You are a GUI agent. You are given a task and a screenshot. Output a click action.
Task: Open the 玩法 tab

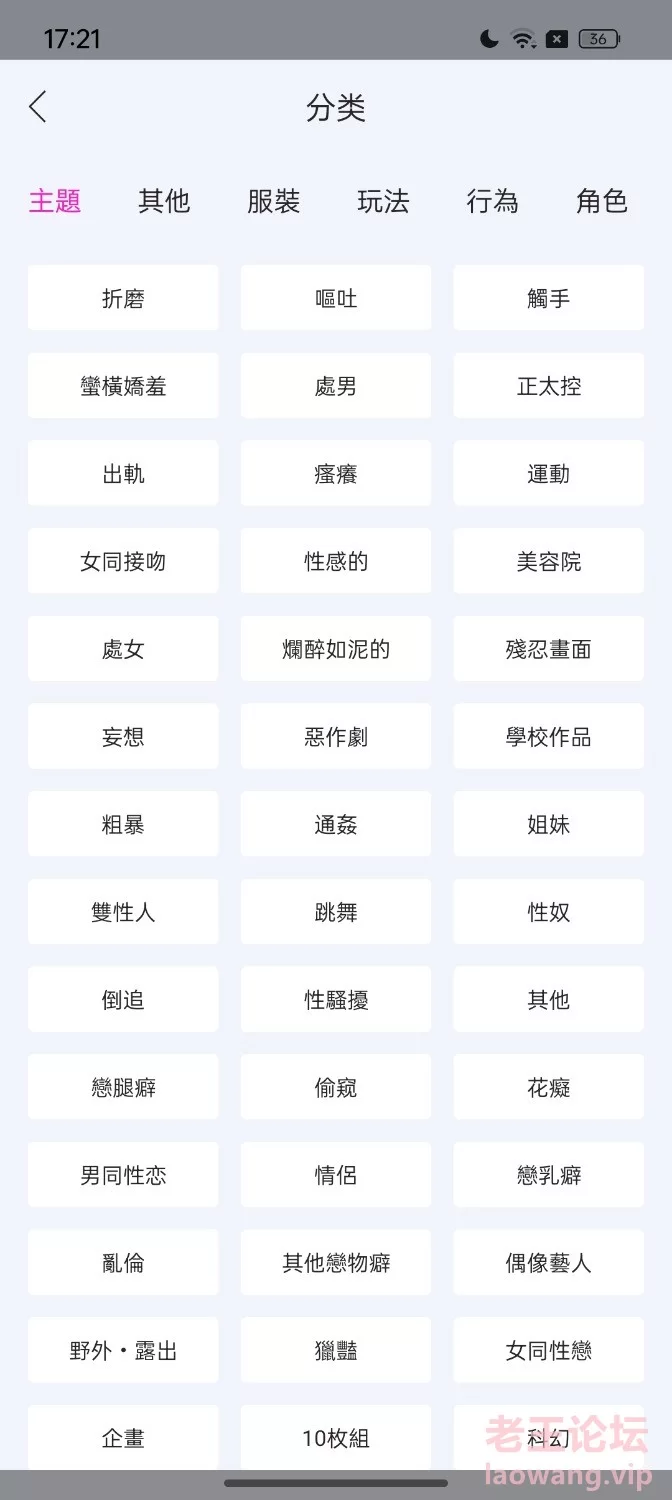tap(384, 201)
